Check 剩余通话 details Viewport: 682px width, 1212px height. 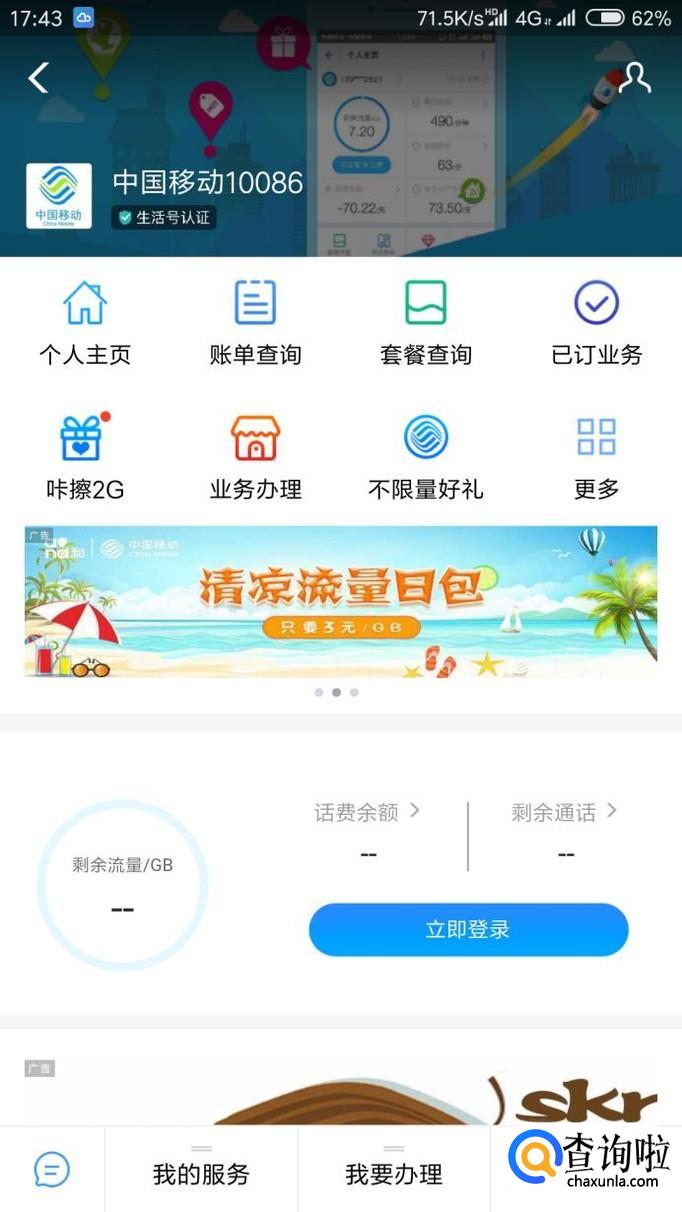coord(564,812)
